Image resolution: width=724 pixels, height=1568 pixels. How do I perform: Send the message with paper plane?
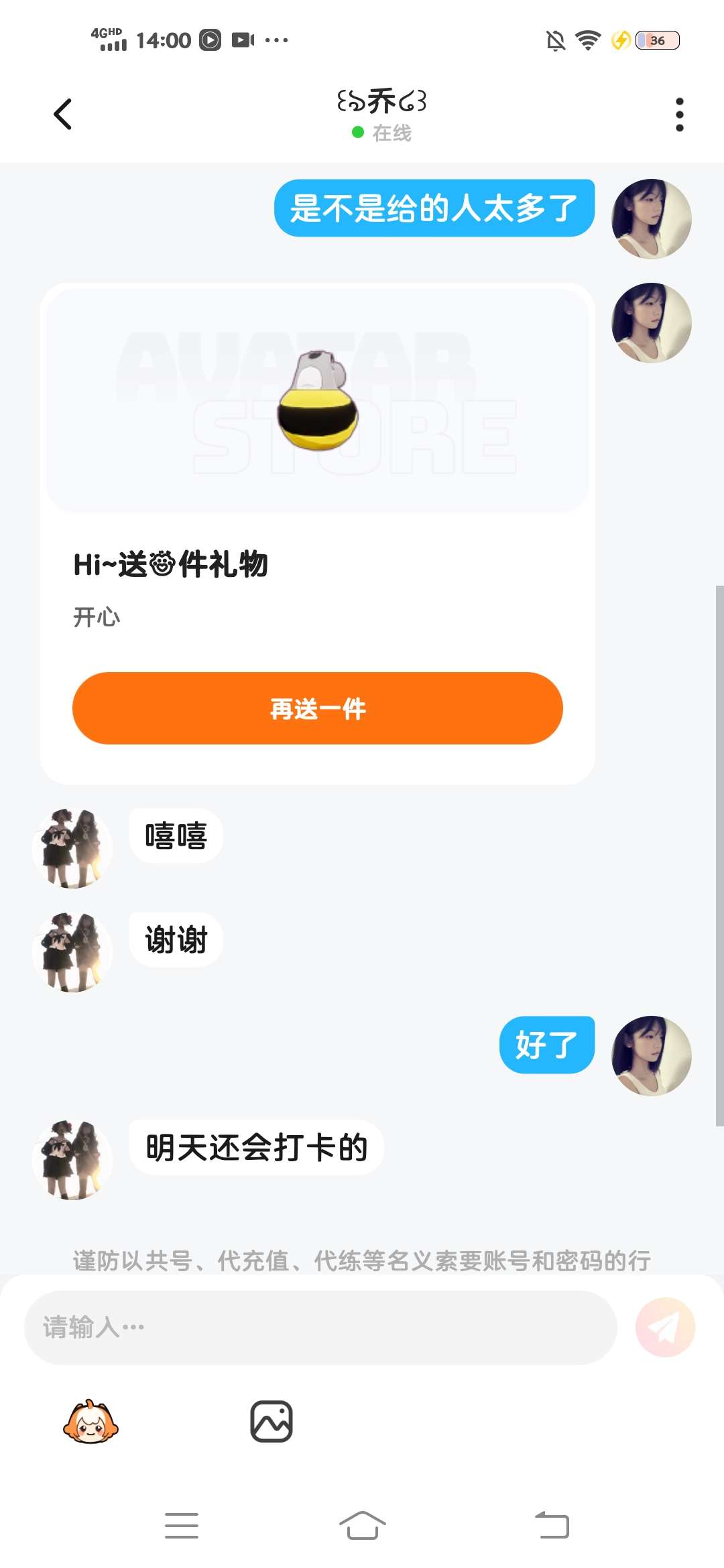[x=665, y=1327]
